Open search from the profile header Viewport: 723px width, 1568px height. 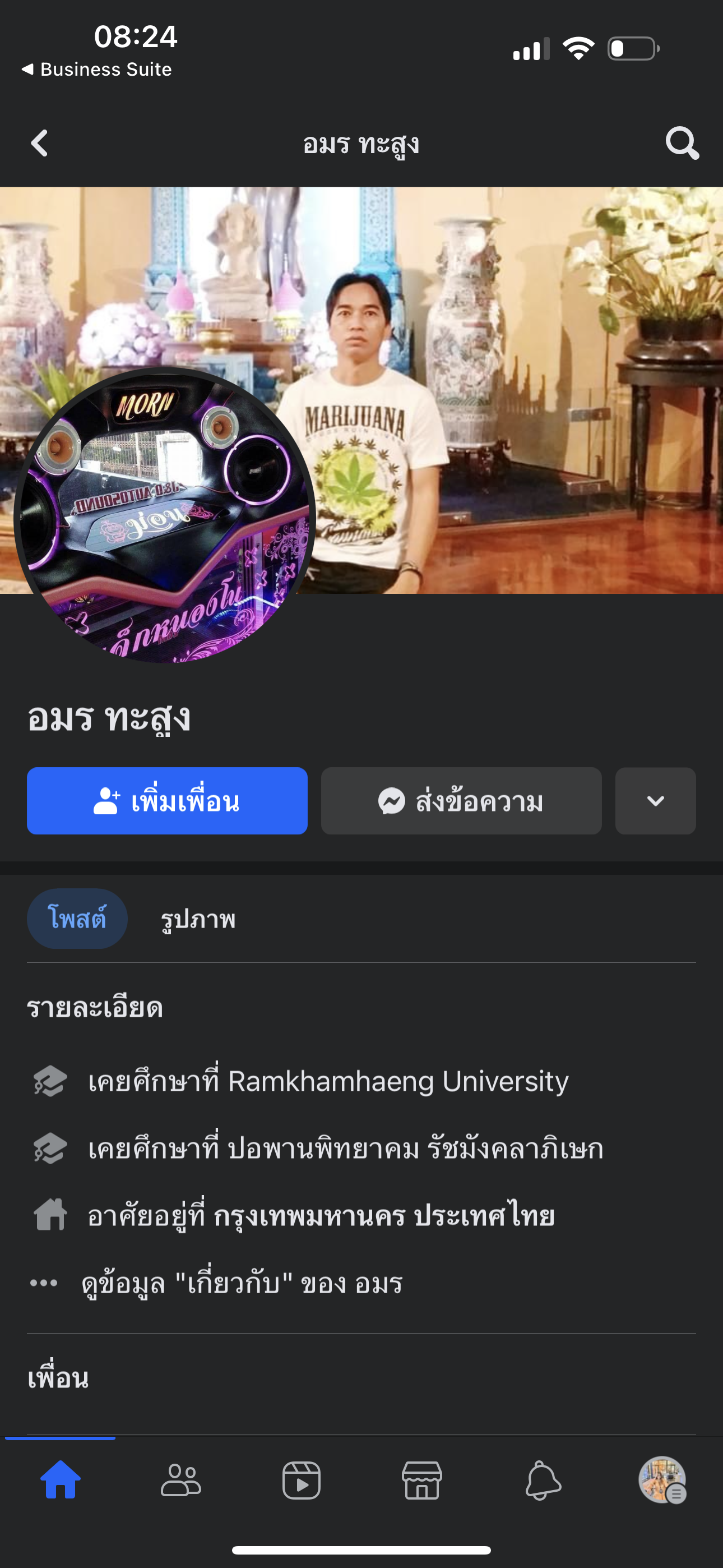coord(682,144)
